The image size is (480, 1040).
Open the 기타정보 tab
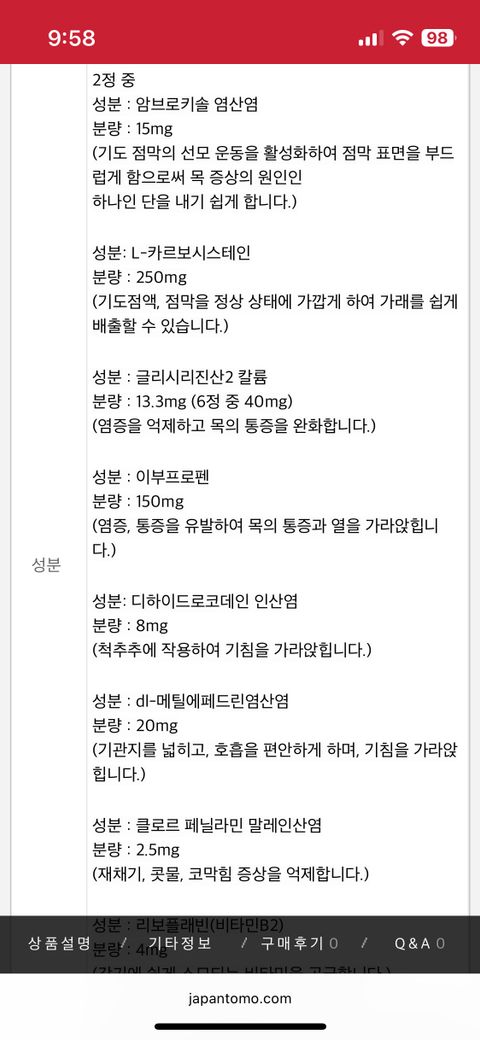pyautogui.click(x=180, y=943)
